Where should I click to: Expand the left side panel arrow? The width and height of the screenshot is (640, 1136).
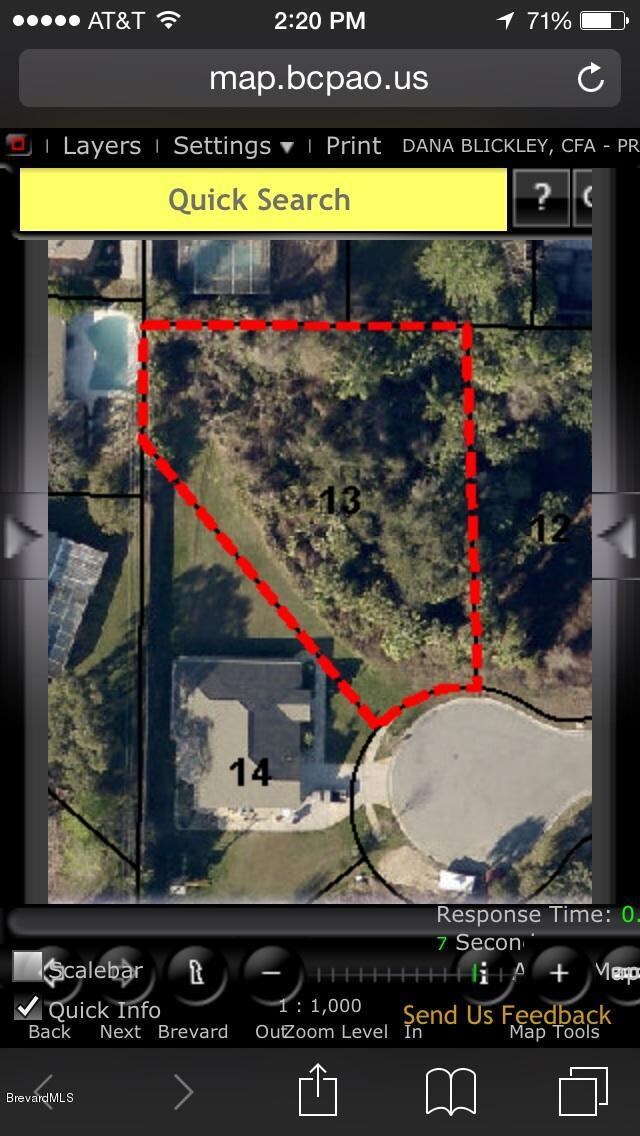(23, 537)
